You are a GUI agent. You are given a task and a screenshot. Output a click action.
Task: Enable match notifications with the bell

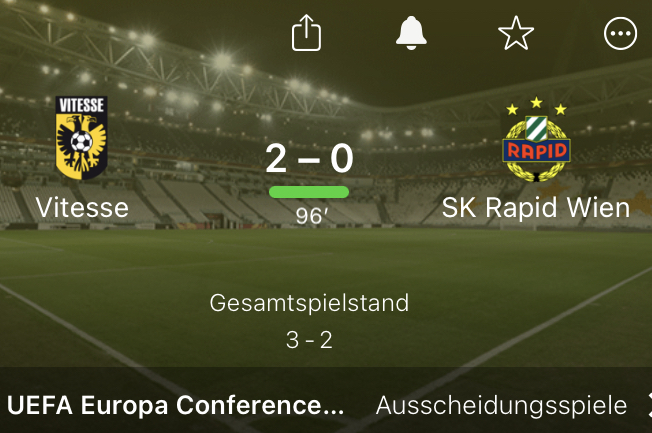coord(411,33)
